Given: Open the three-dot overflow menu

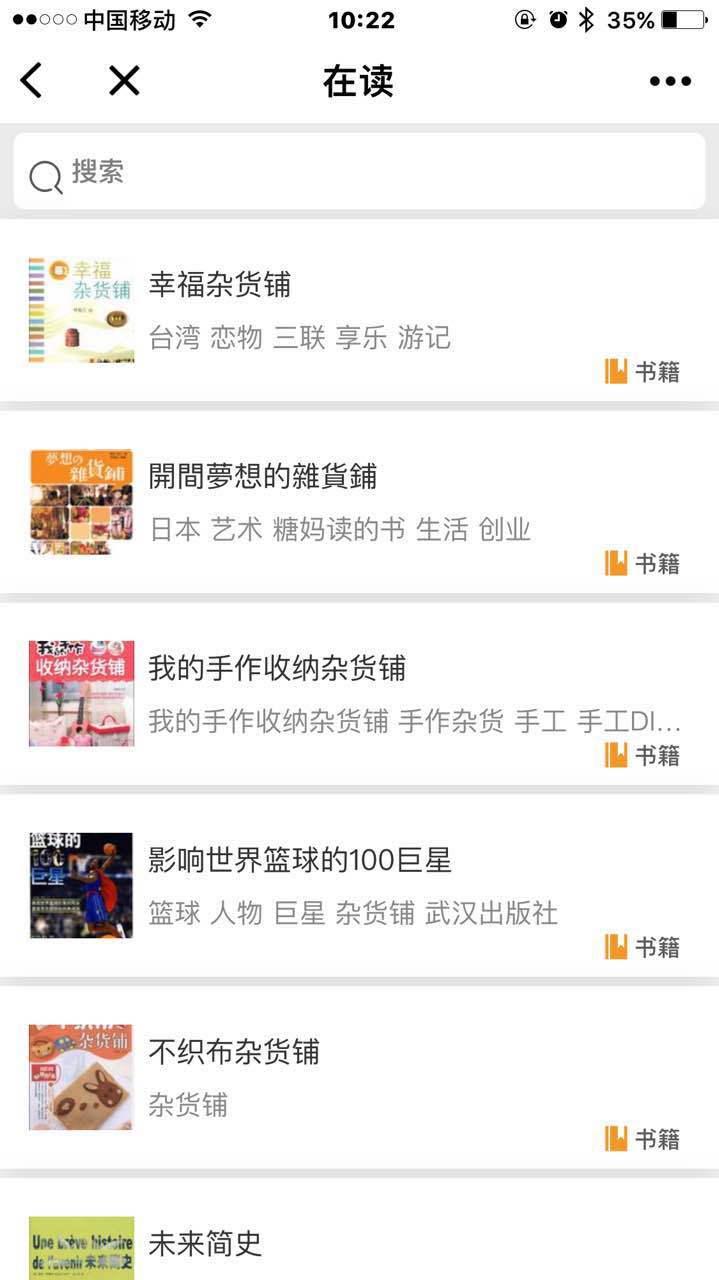Looking at the screenshot, I should [670, 81].
